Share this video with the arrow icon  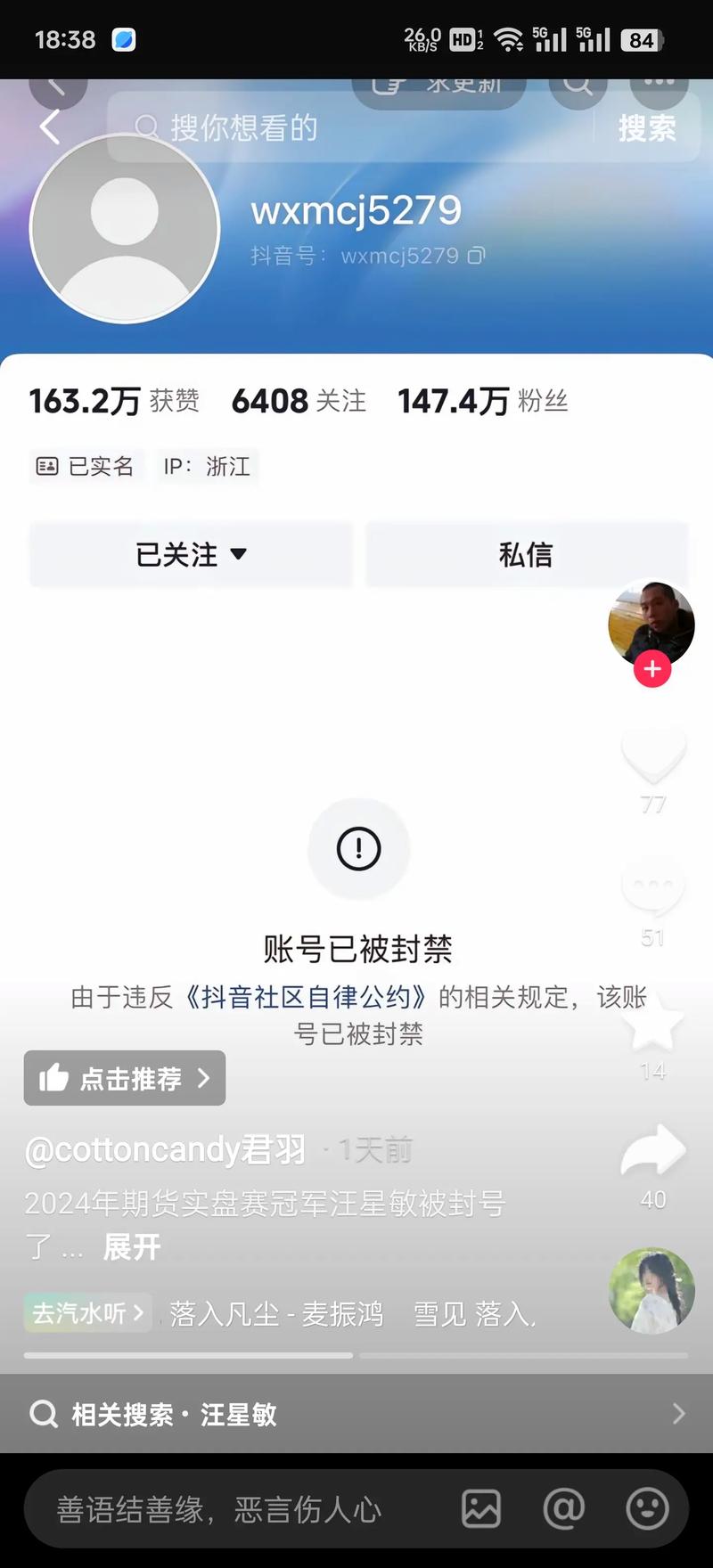click(x=652, y=1151)
